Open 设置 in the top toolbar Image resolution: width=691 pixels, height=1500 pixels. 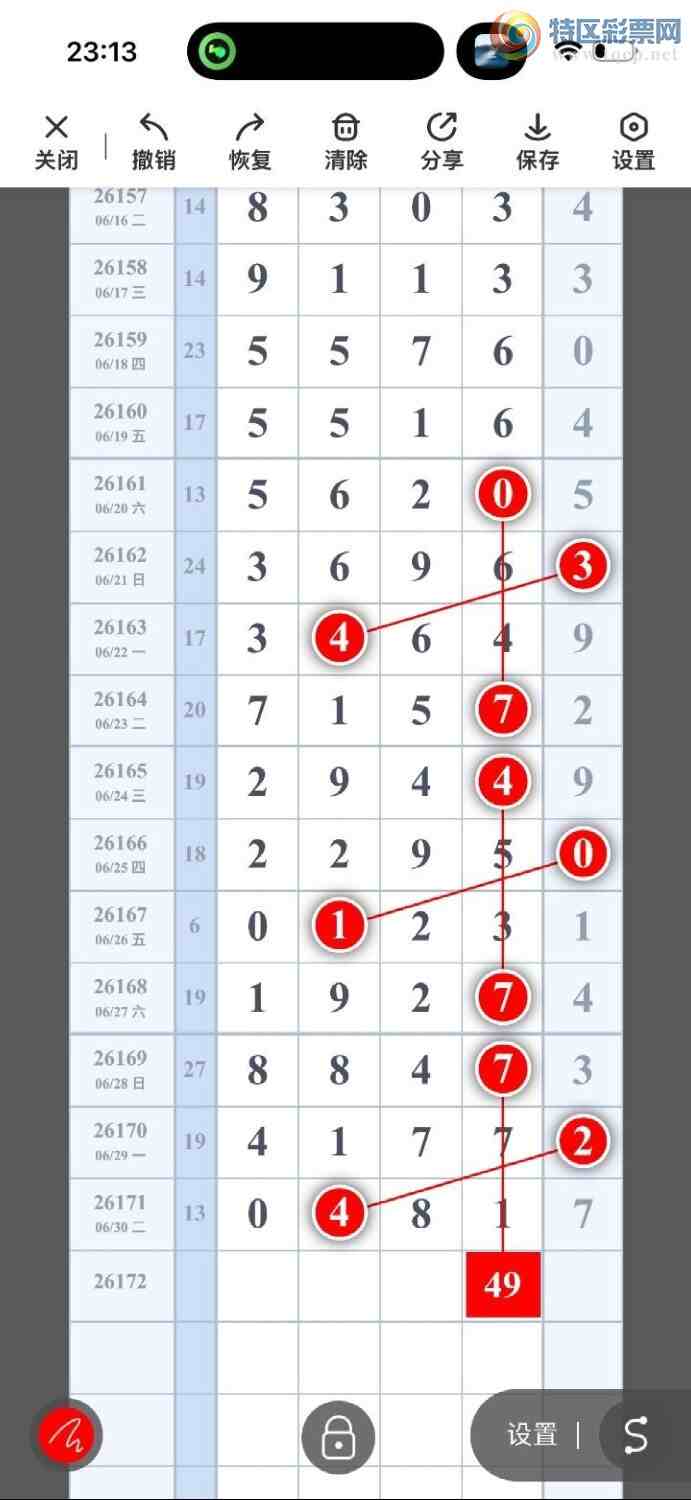click(633, 142)
